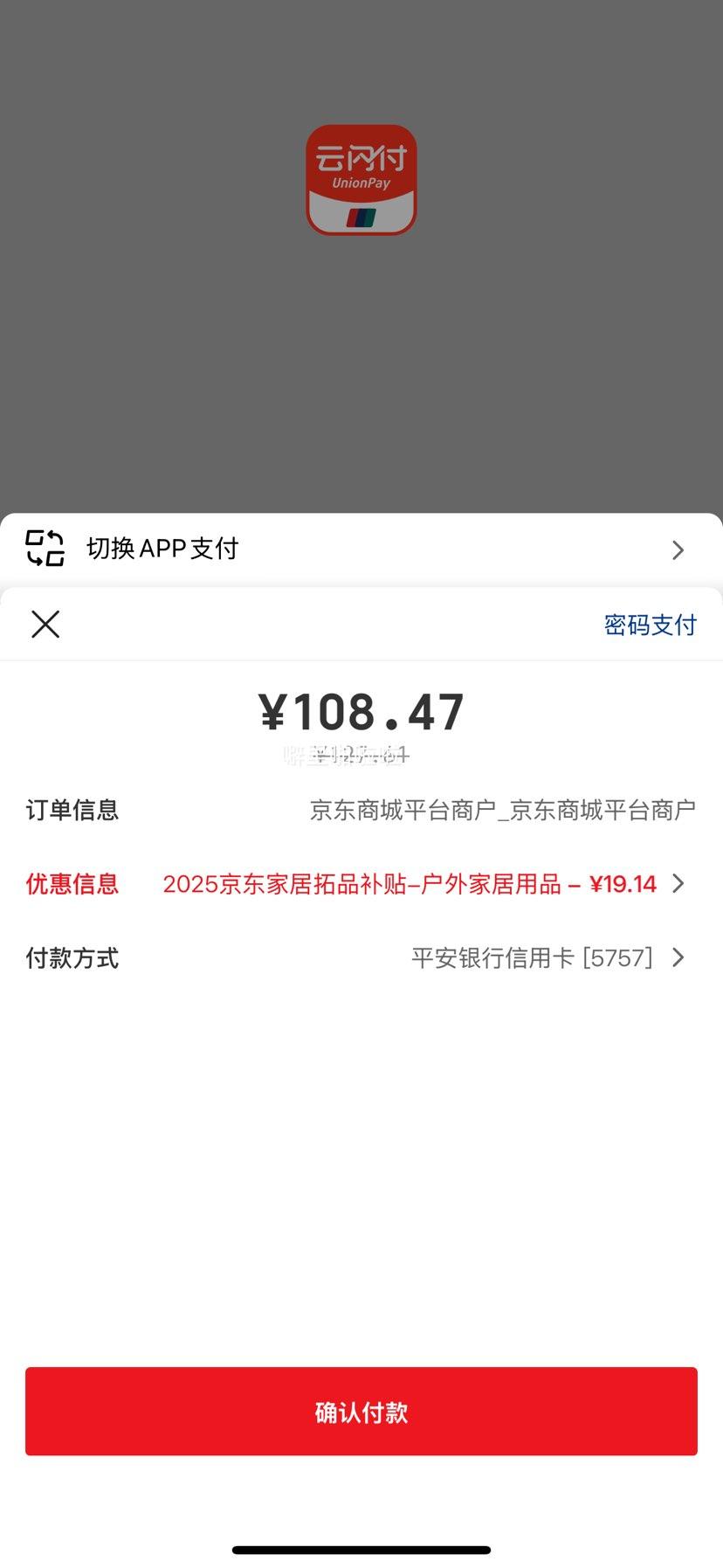Select the 优惠信息 red label text
Image resolution: width=723 pixels, height=1568 pixels.
point(72,884)
